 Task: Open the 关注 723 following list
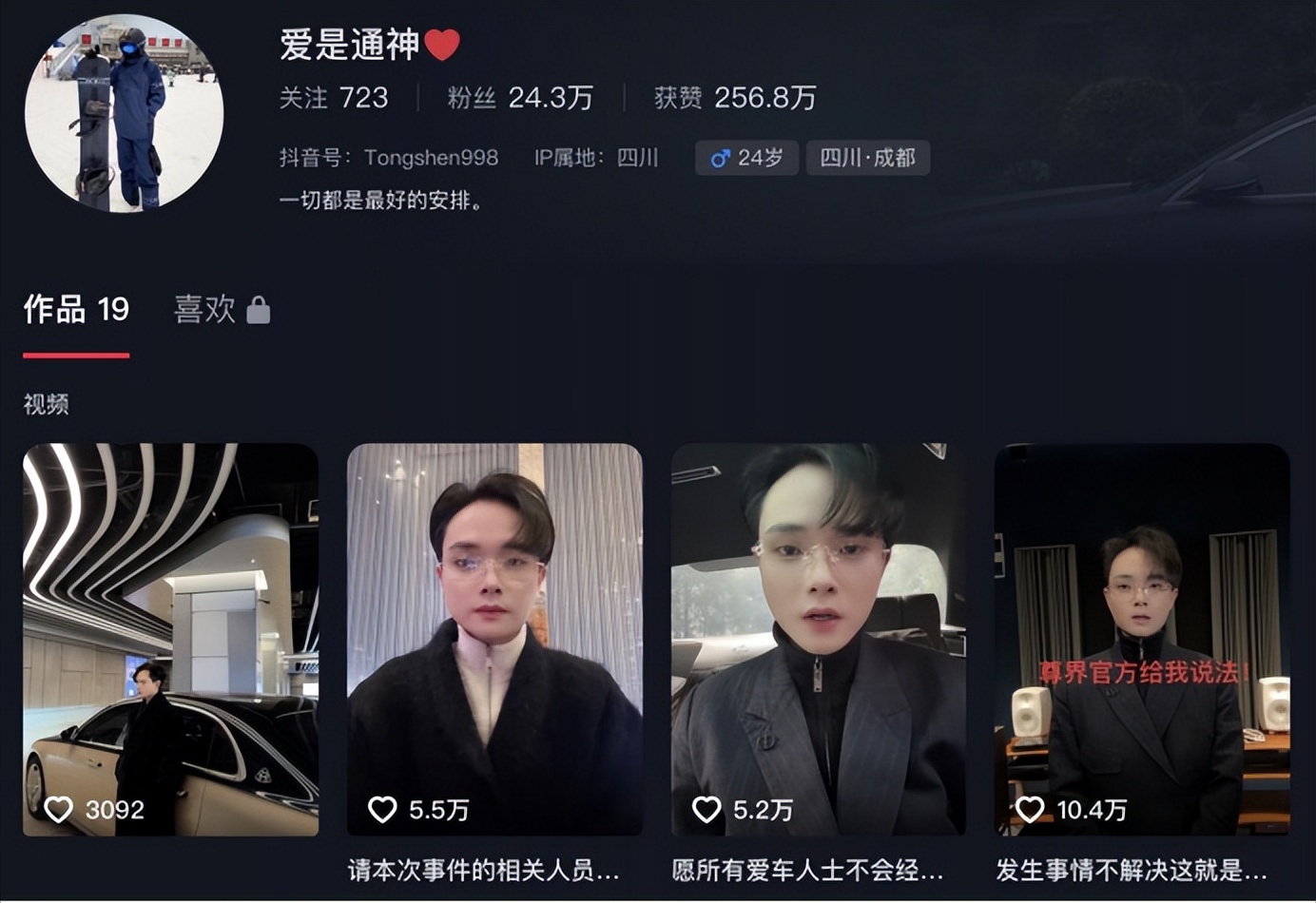(x=334, y=98)
